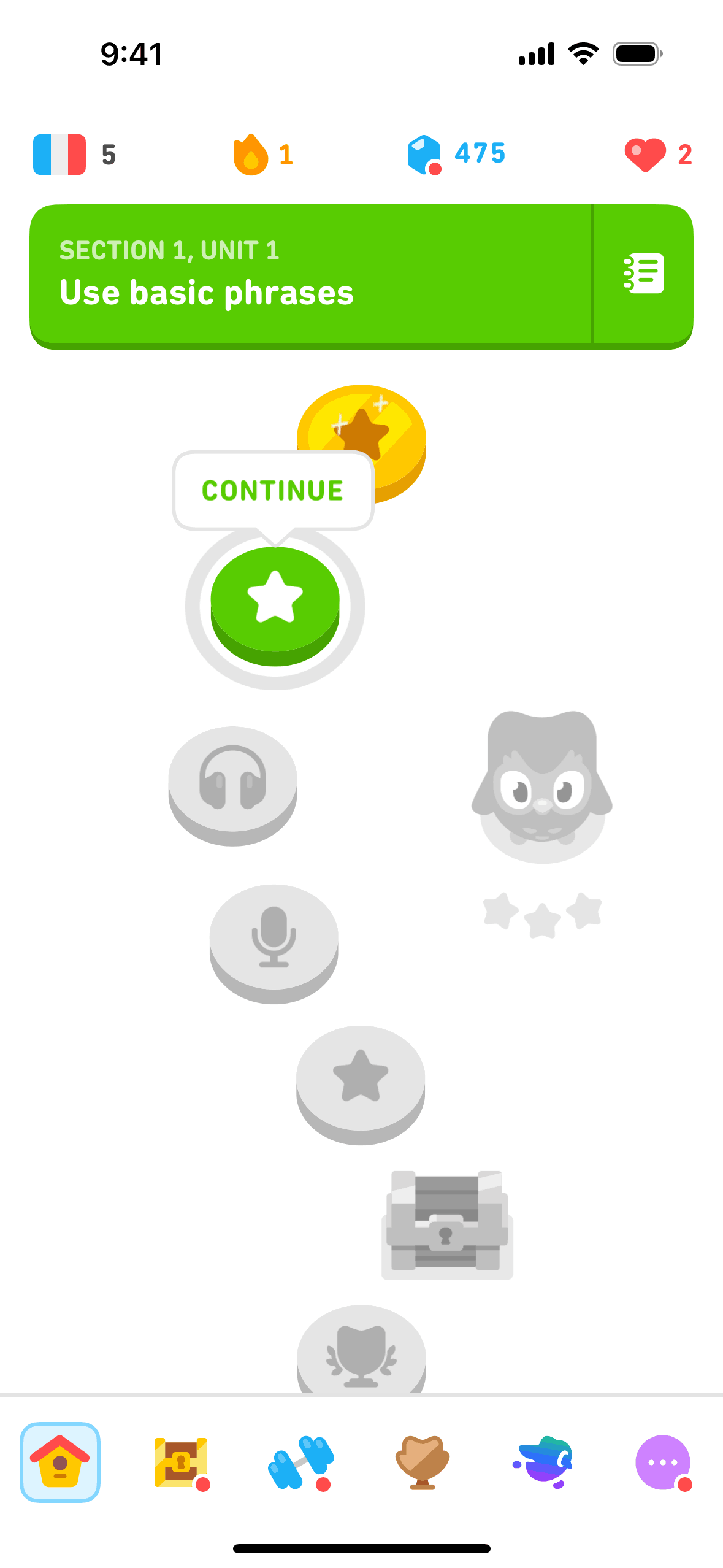
Task: Check the hearts remaining
Action: click(658, 155)
